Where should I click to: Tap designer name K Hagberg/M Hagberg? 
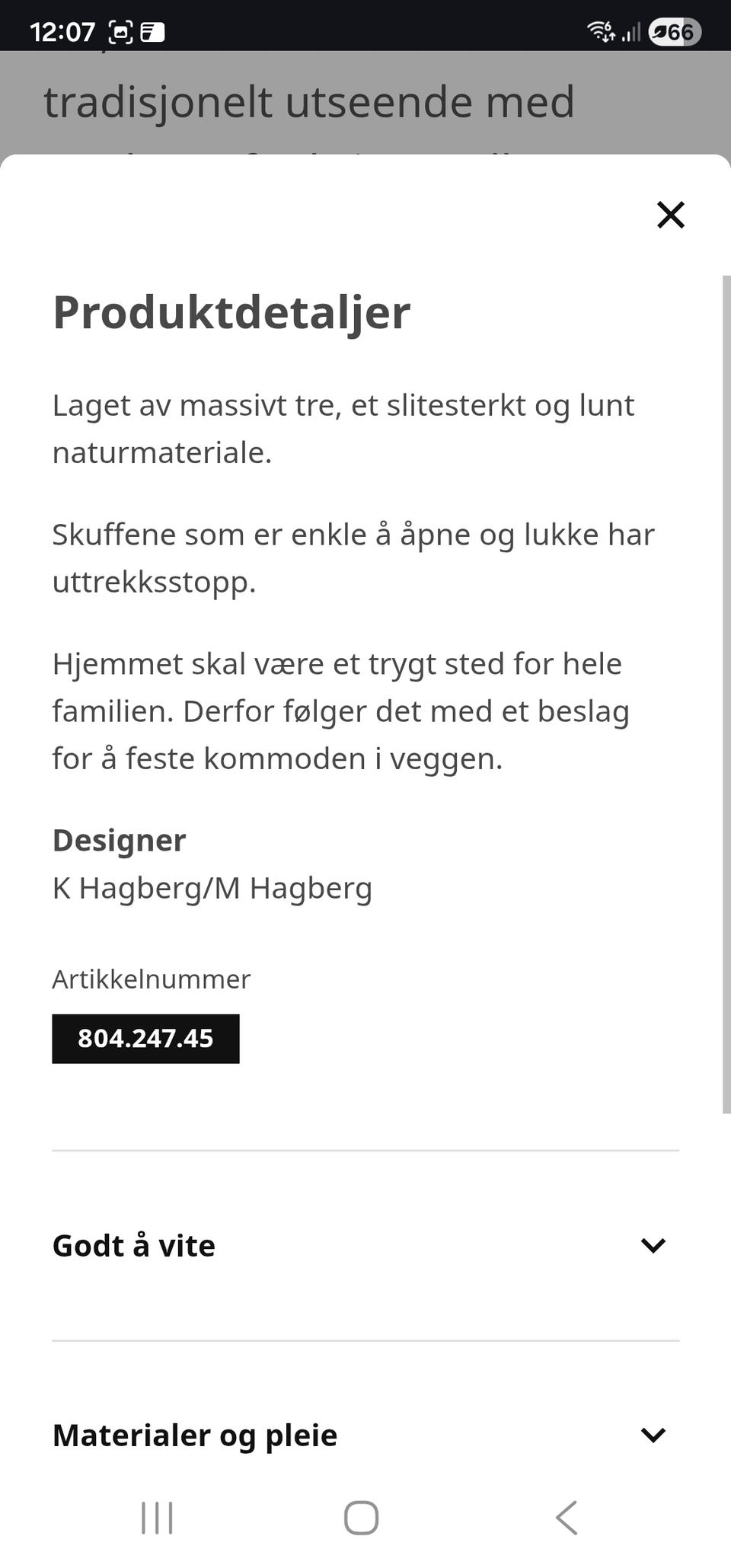(211, 887)
